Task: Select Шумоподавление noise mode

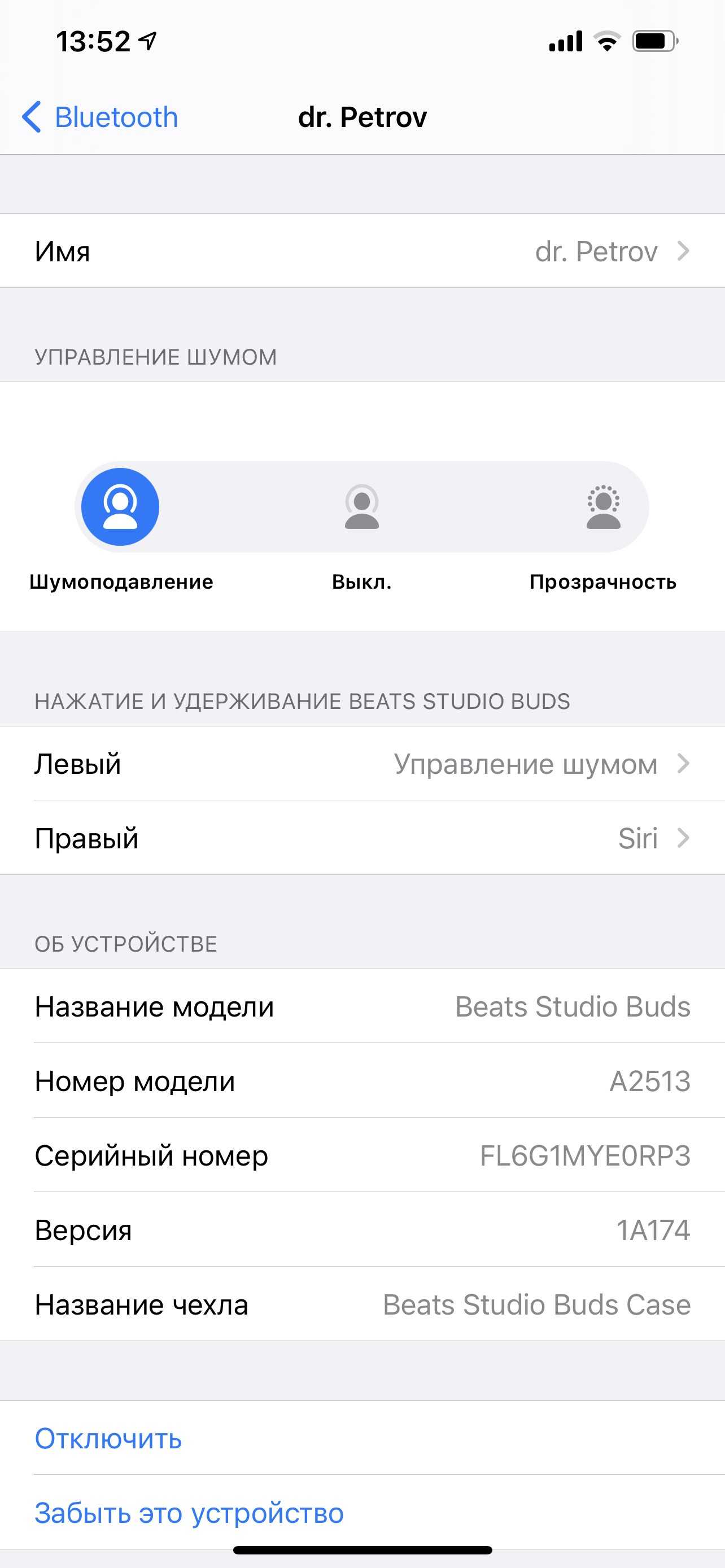Action: pyautogui.click(x=120, y=506)
